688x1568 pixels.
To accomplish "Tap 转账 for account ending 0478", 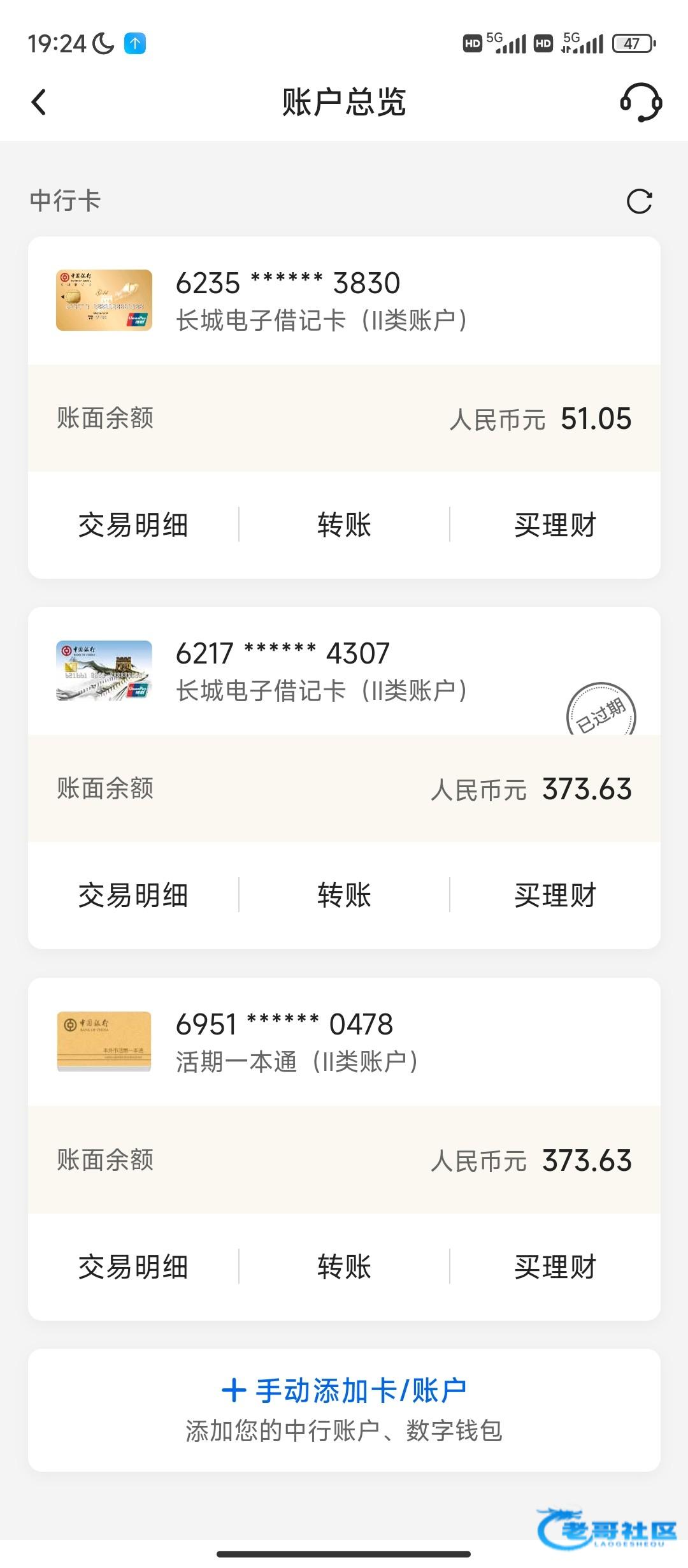I will pos(344,1267).
